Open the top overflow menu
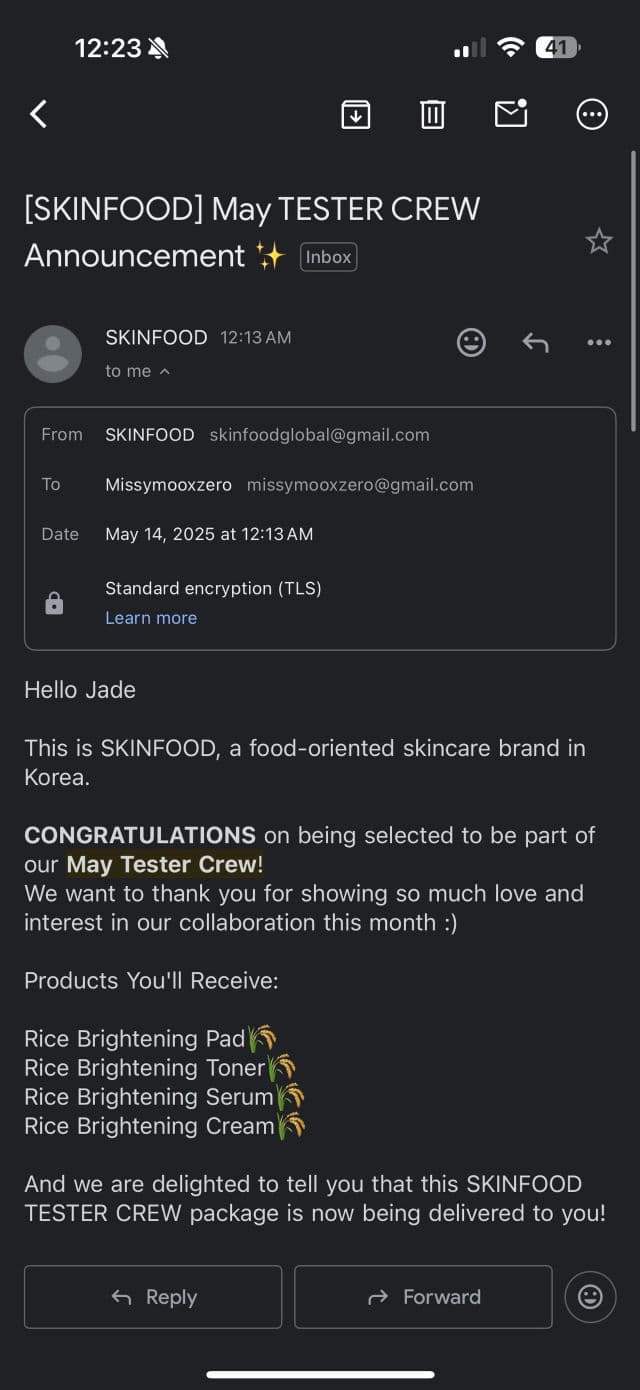Screen dimensions: 640x1390 [x=592, y=114]
